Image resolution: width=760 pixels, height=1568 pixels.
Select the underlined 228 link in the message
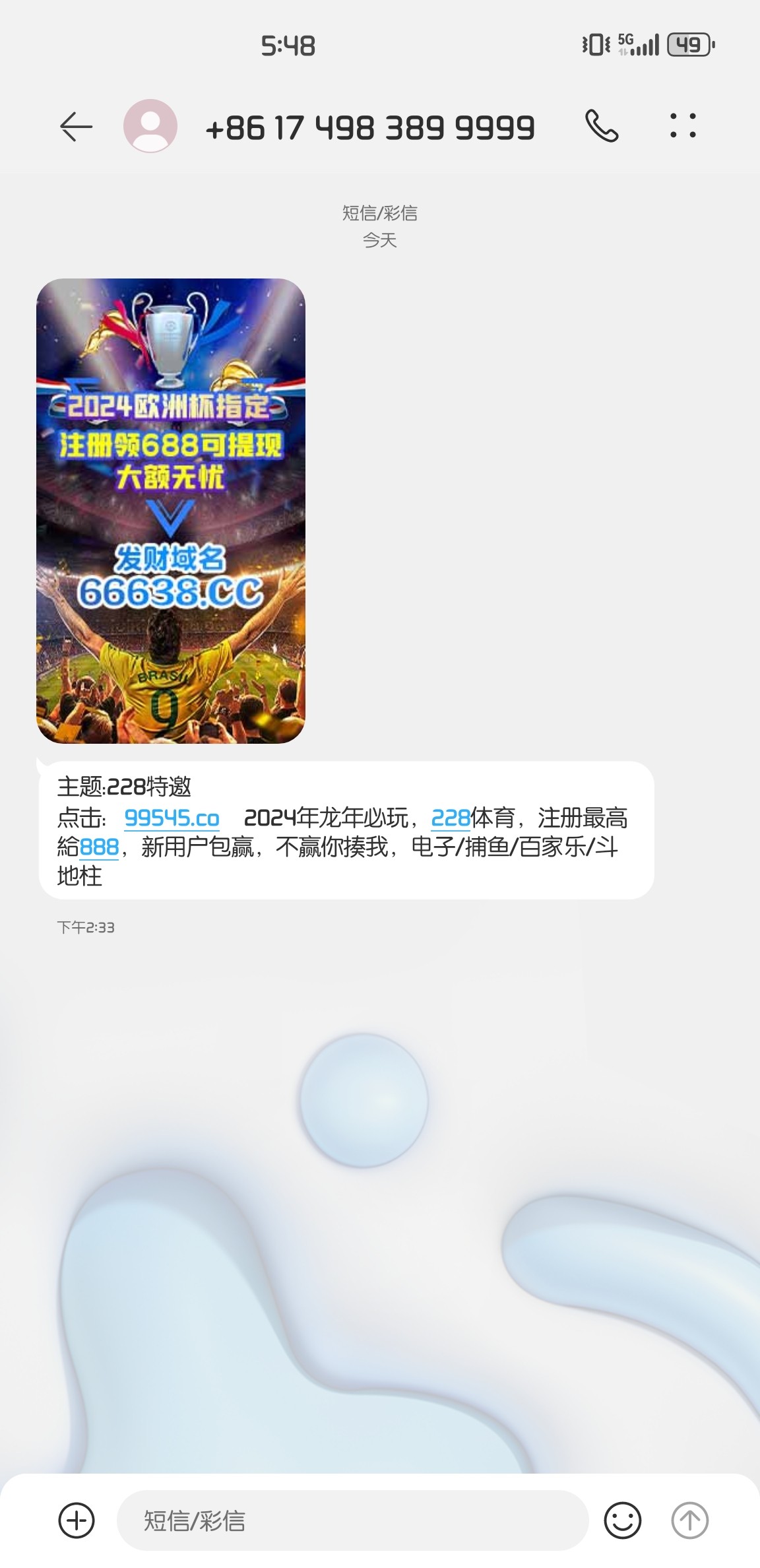coord(450,818)
